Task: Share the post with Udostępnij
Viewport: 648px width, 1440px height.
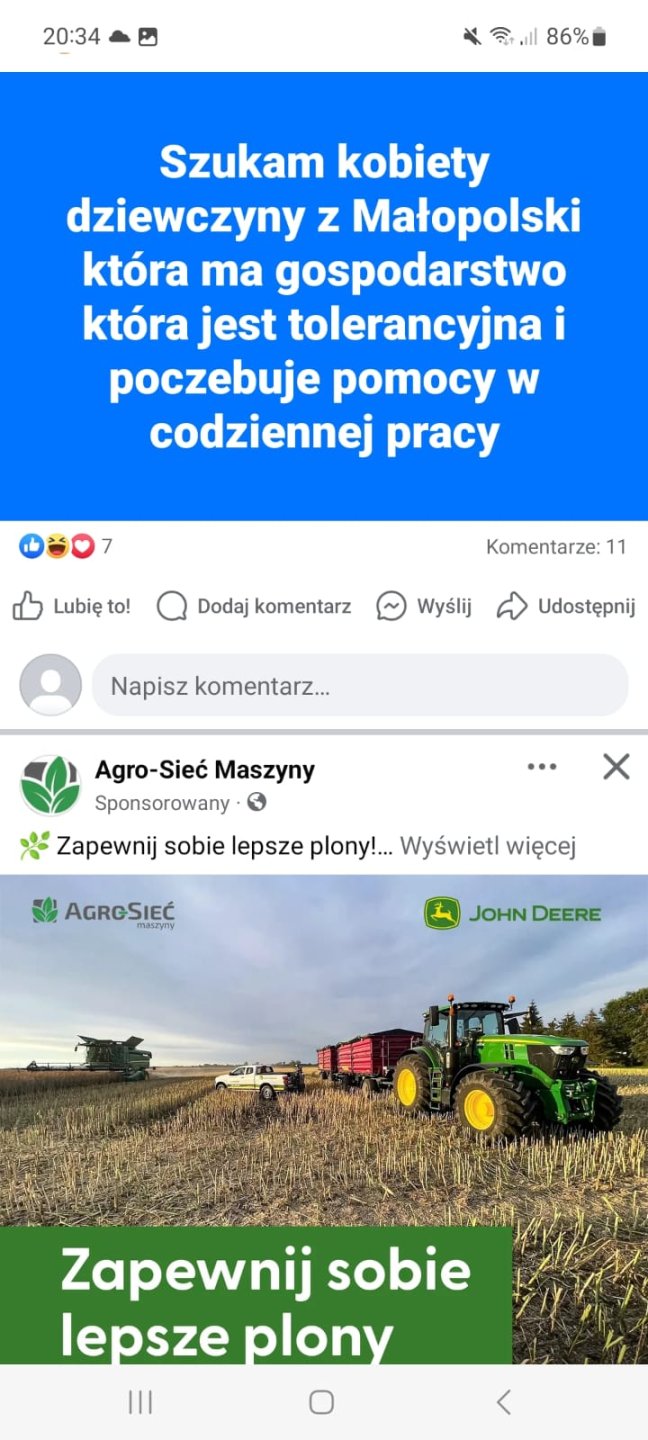Action: point(566,606)
